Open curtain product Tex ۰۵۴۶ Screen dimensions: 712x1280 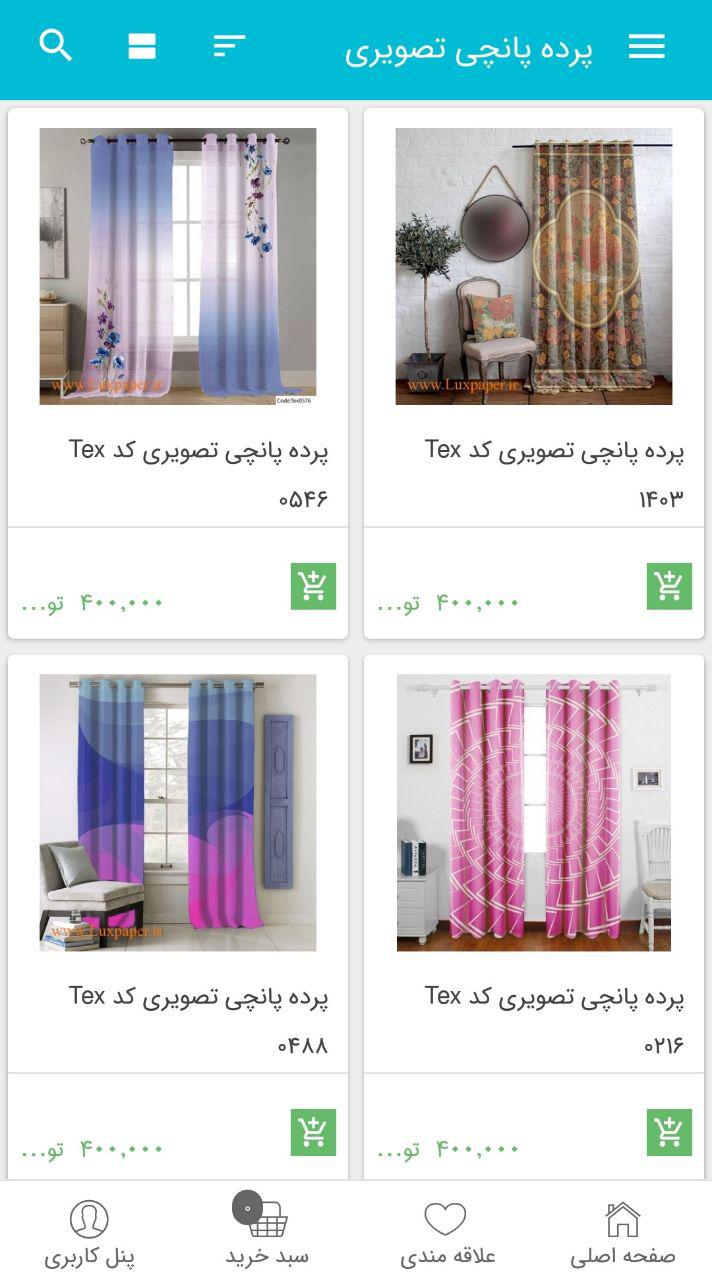click(x=178, y=266)
